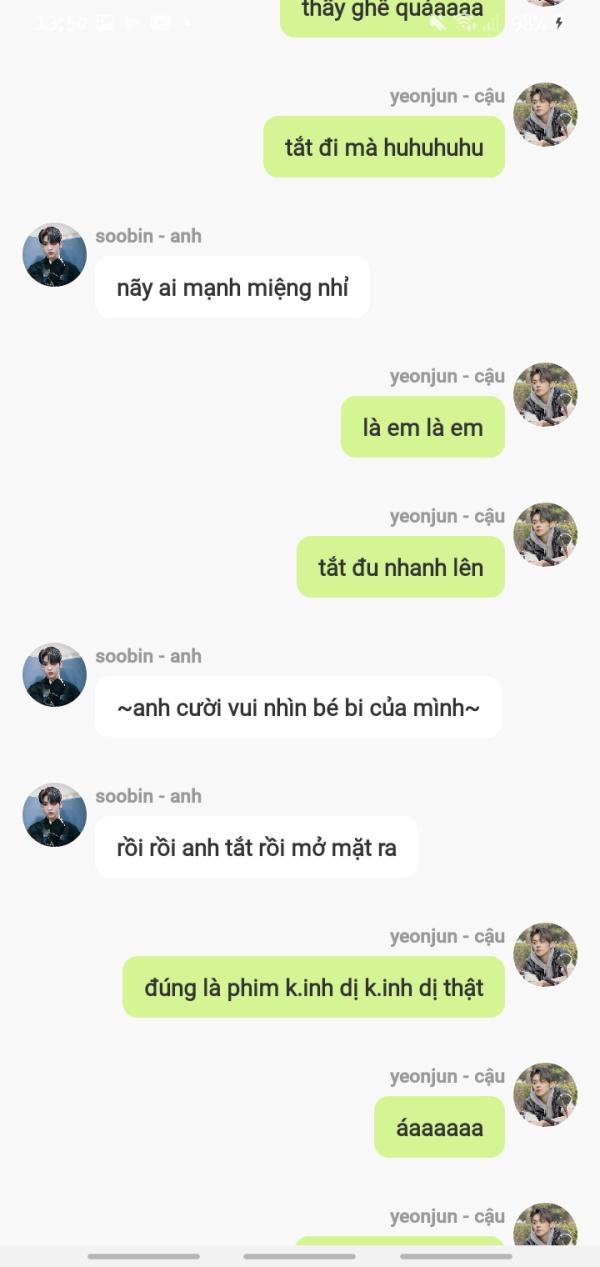
Task: Tap yeonjun's avatar next to "áaaaaaa" message
Action: click(x=545, y=1095)
